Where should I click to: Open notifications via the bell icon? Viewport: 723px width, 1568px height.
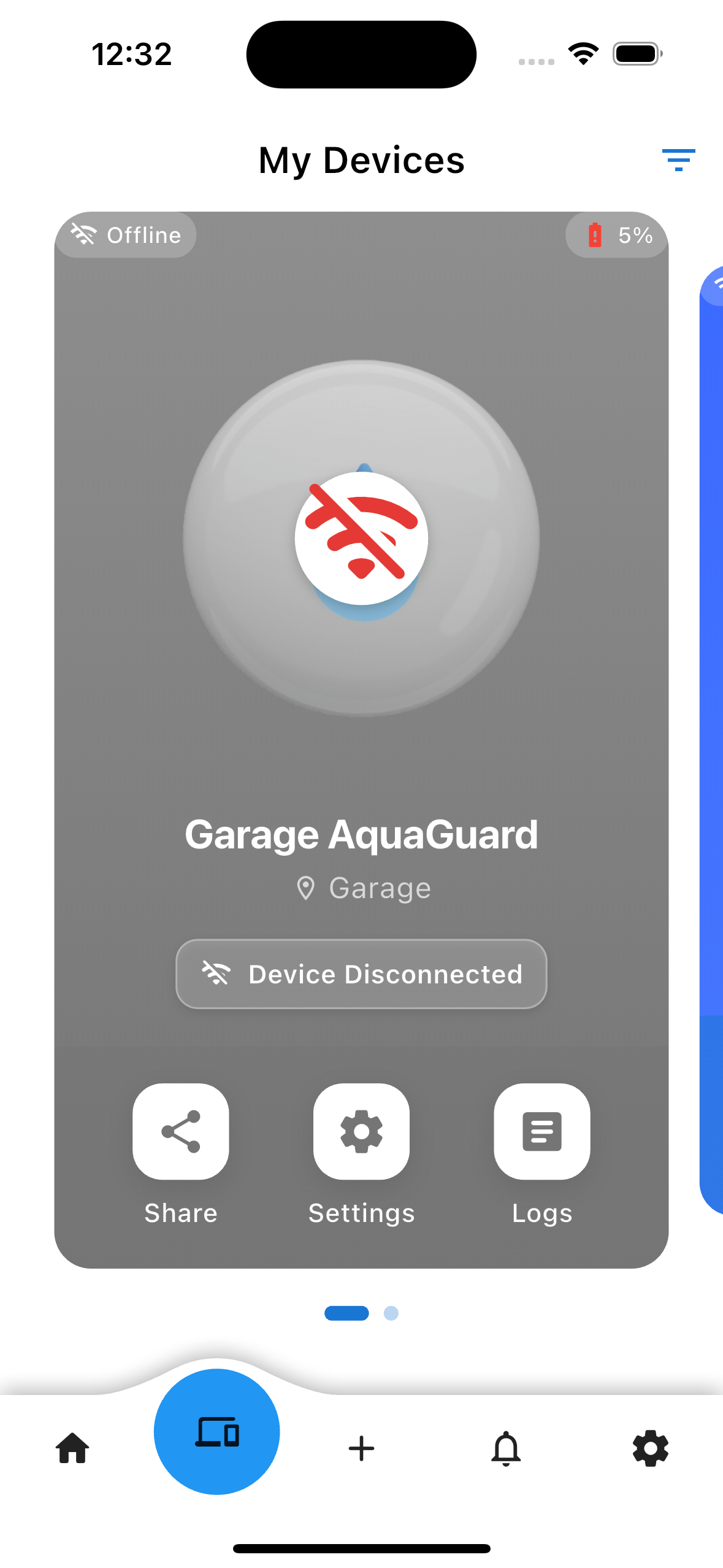[x=506, y=1448]
